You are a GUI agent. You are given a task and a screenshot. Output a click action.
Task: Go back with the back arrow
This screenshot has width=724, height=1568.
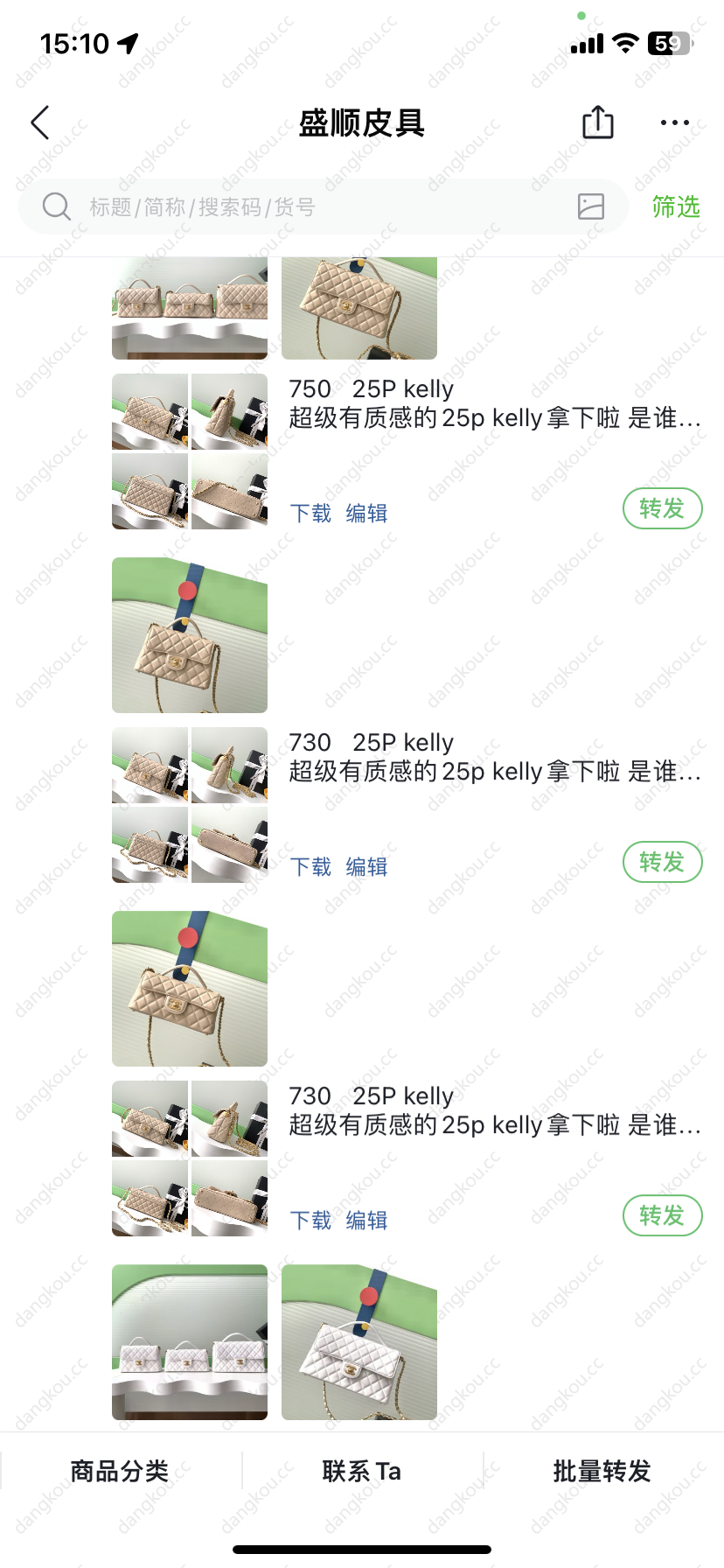40,123
